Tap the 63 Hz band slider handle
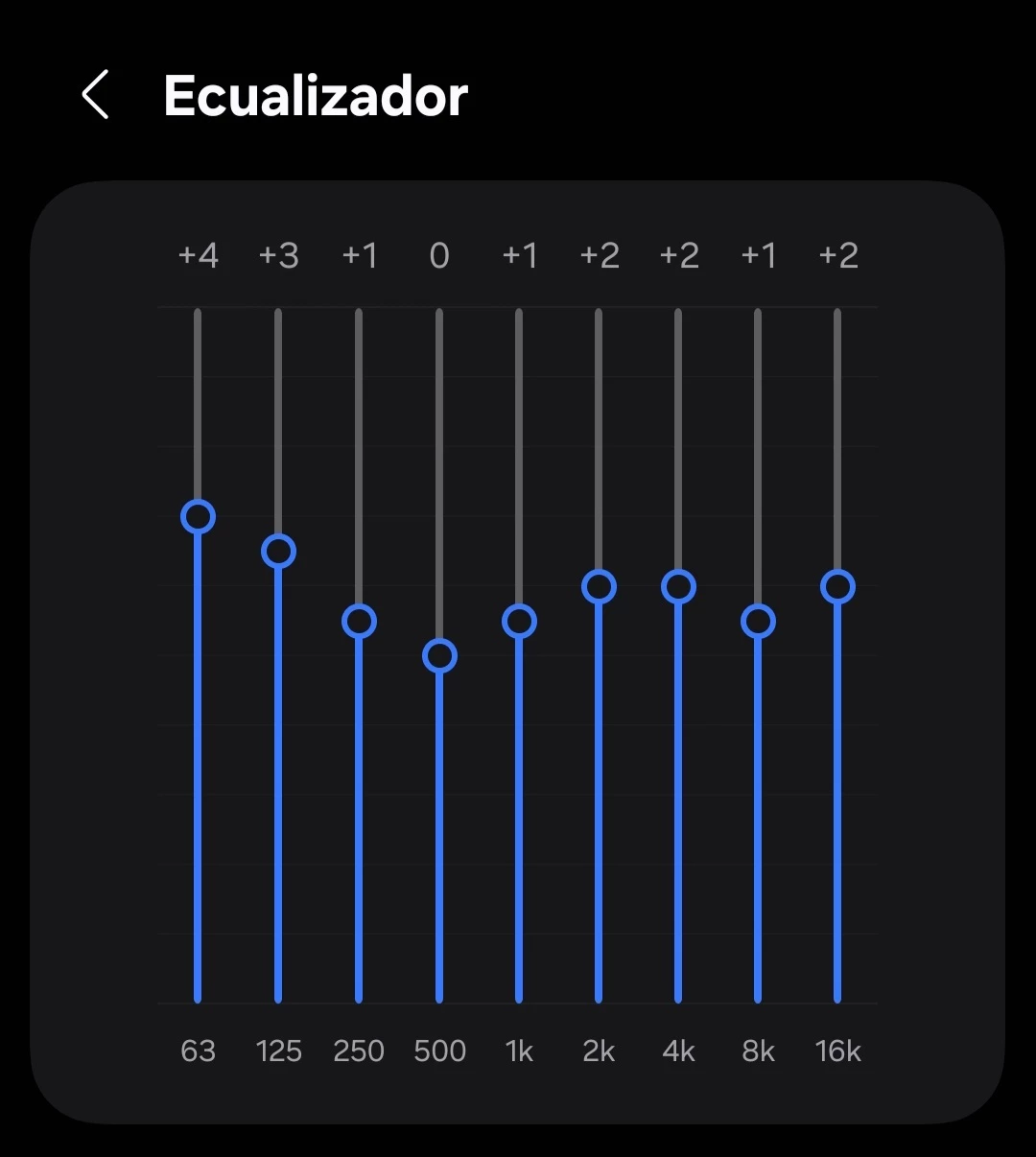This screenshot has width=1036, height=1157. (198, 516)
